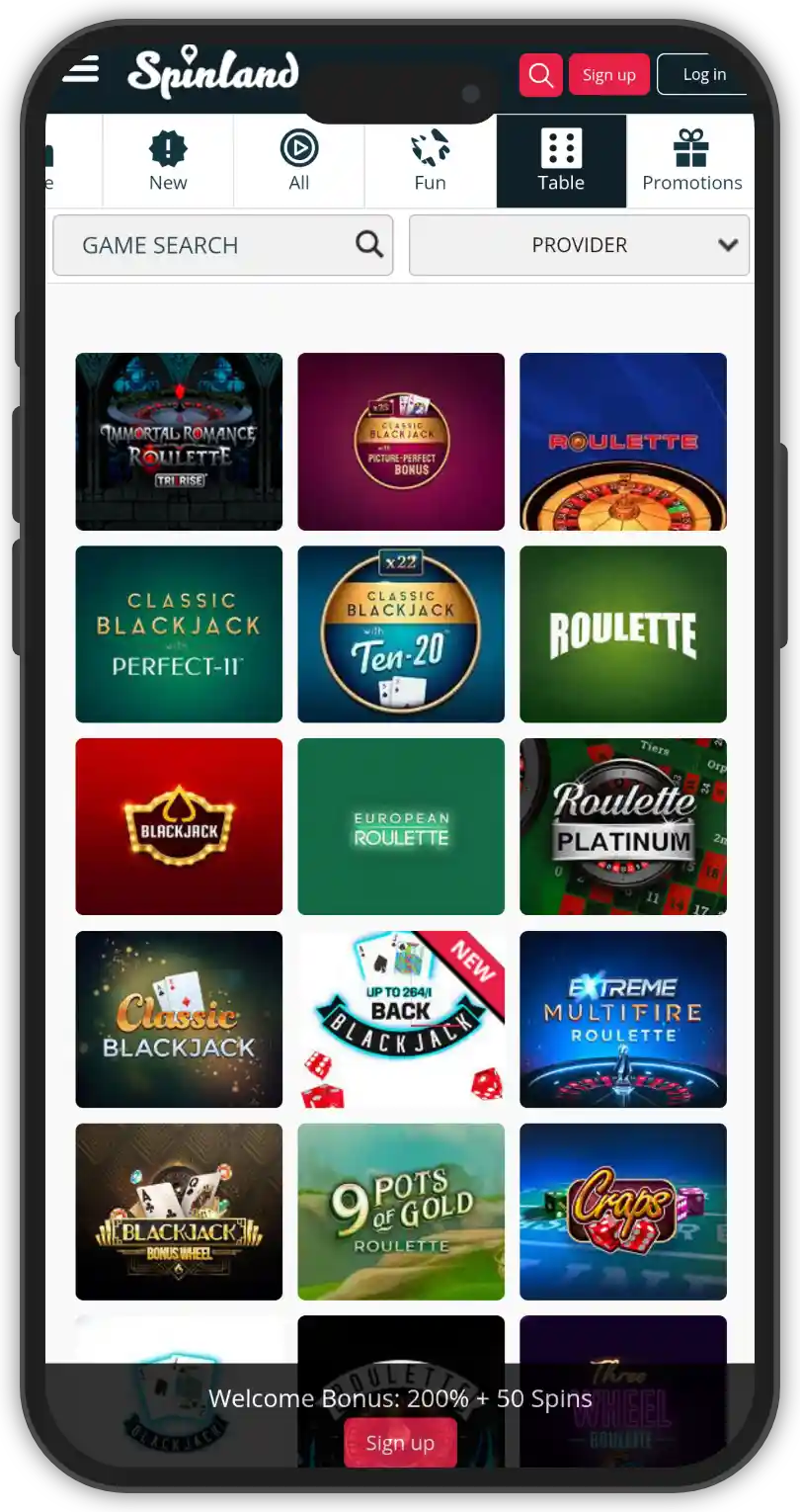Switch to the New games tab

(168, 162)
